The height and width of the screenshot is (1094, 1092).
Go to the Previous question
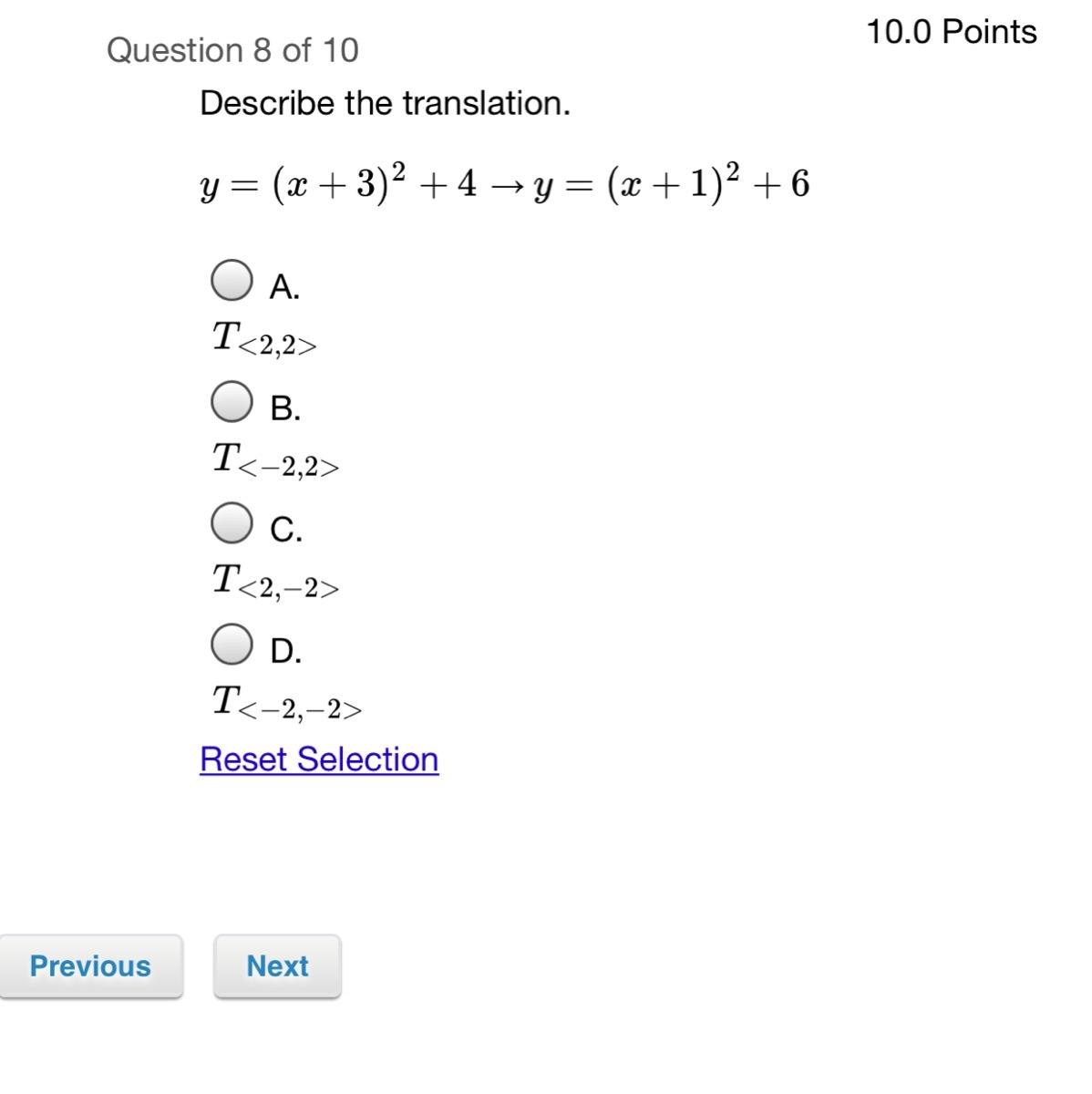[90, 965]
